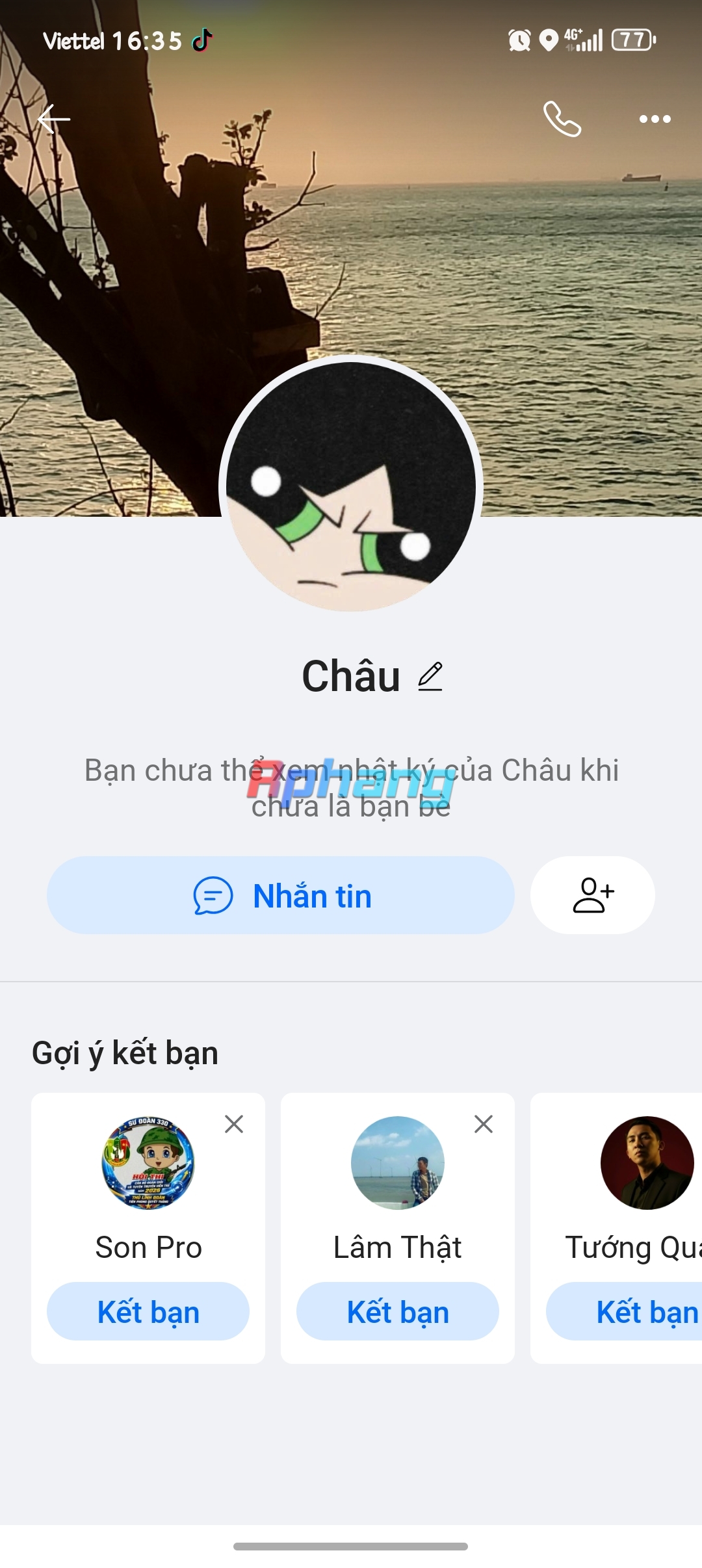Call Châu with the phone icon
The image size is (702, 1568).
coord(562,119)
